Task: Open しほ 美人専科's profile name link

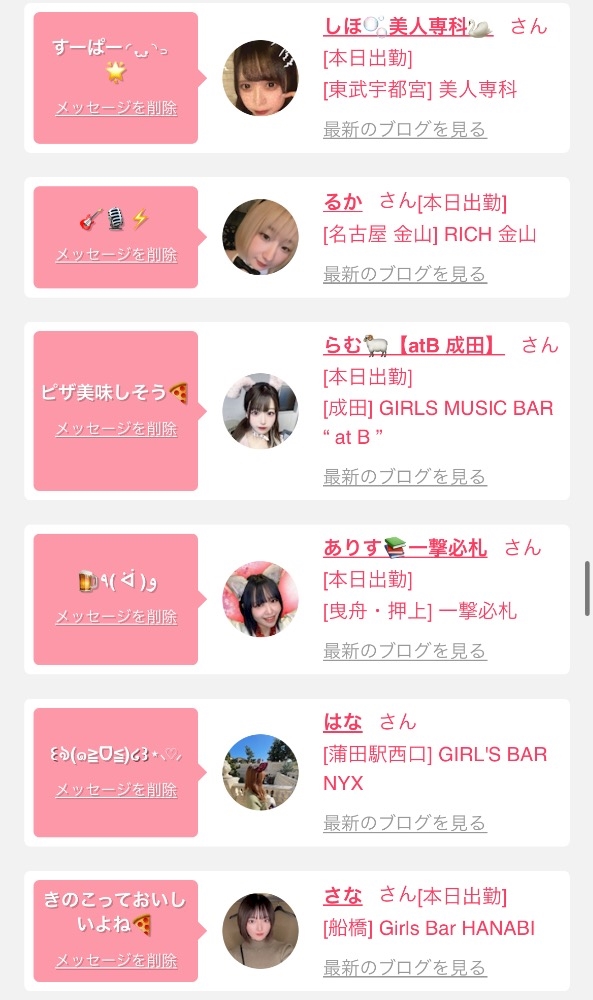Action: tap(408, 27)
